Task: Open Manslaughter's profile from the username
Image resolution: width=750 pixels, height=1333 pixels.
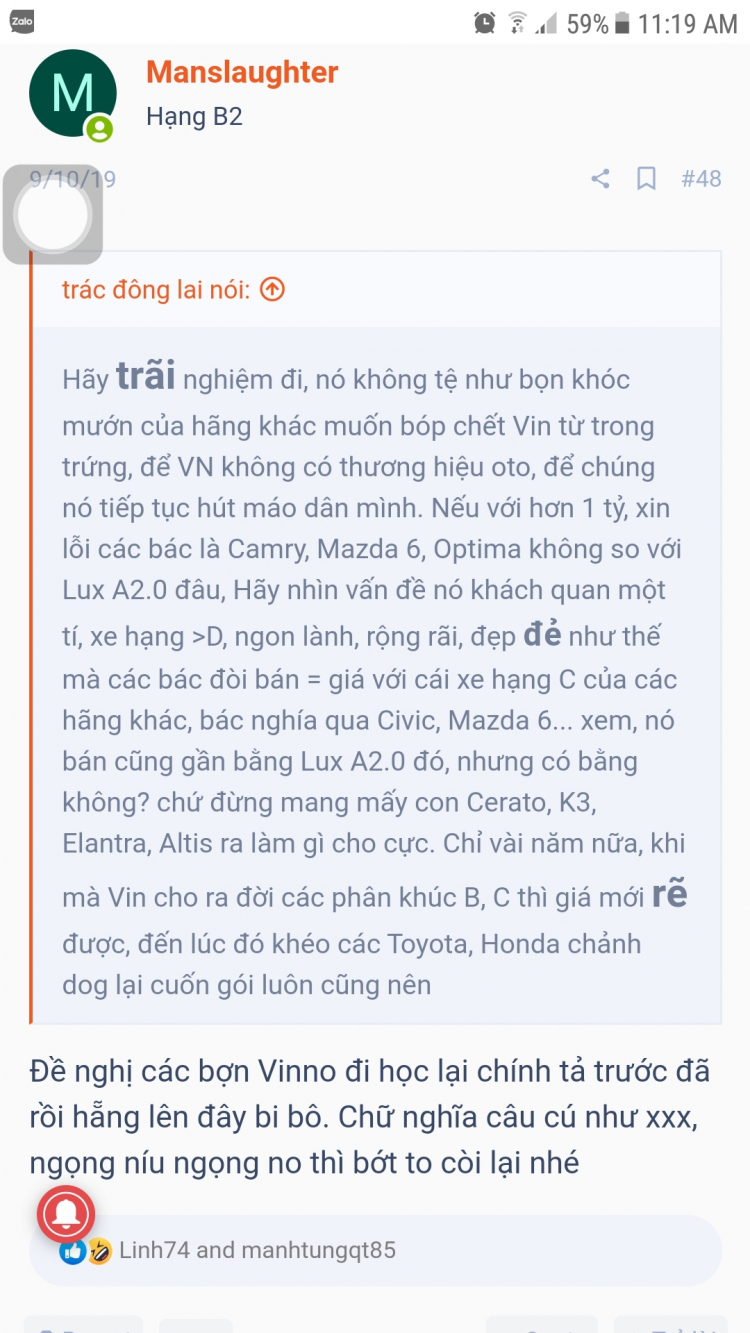Action: 242,72
